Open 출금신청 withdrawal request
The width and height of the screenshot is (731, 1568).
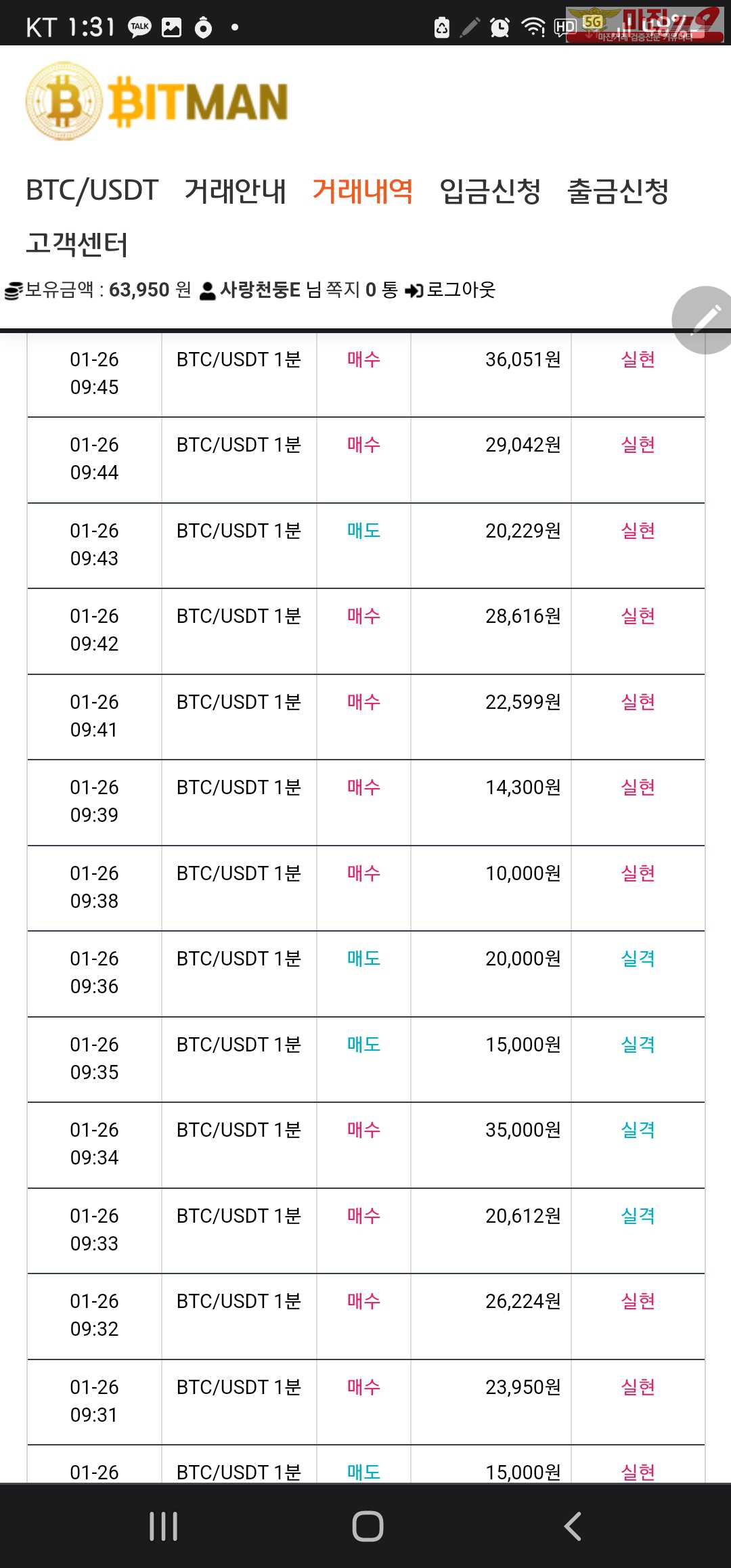[618, 191]
